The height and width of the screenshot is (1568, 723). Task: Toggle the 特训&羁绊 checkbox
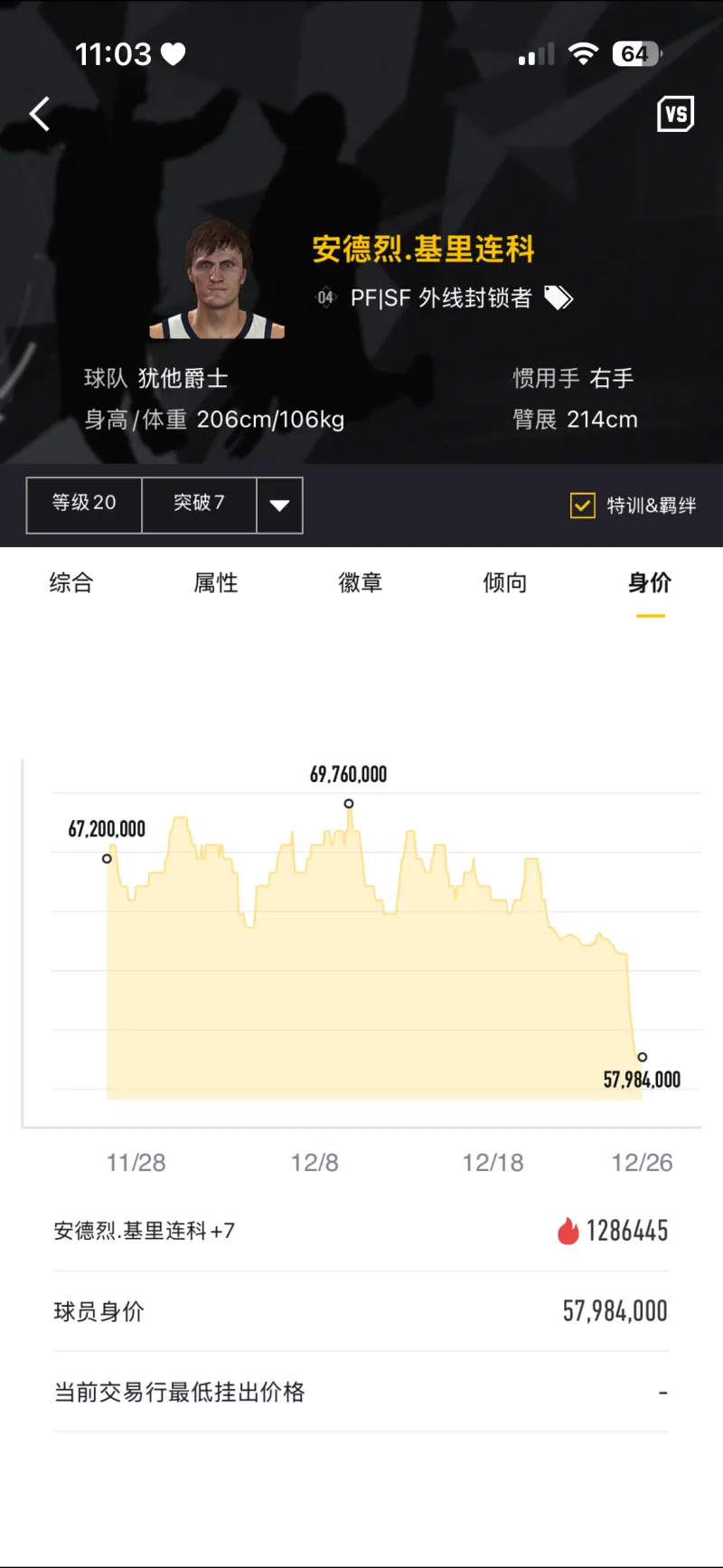coord(583,505)
